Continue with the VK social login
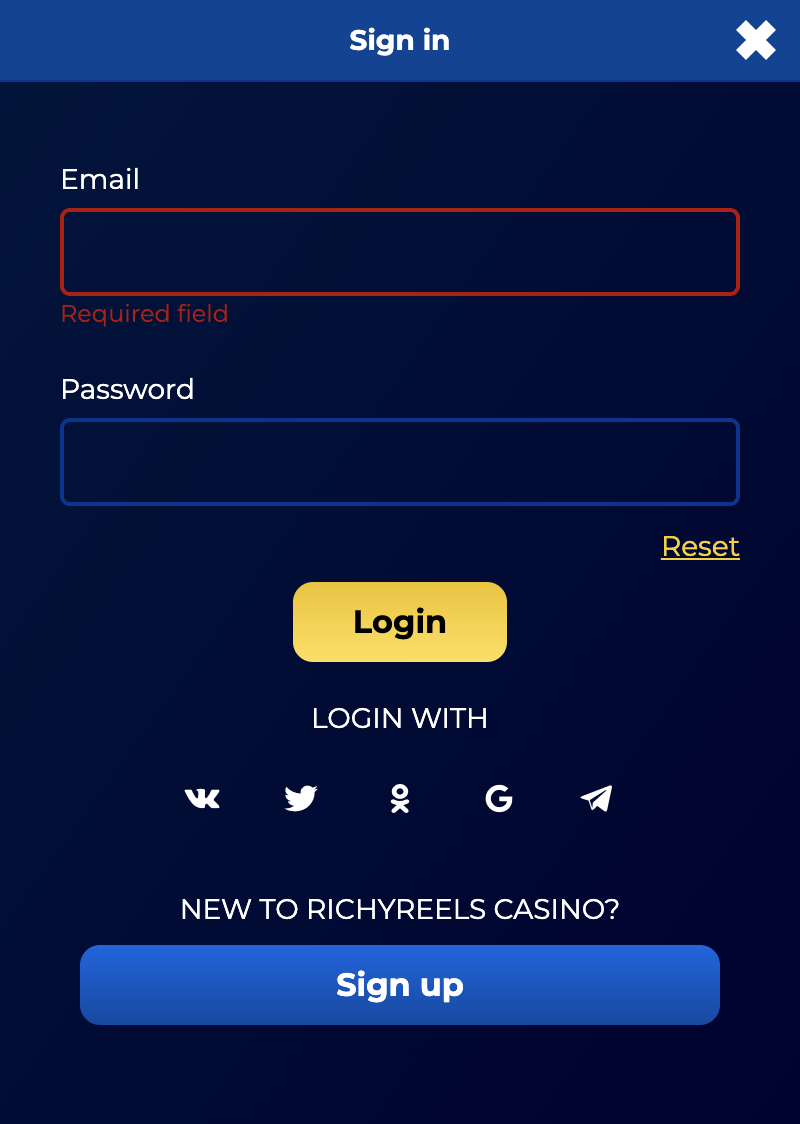Viewport: 800px width, 1124px height. [x=202, y=799]
